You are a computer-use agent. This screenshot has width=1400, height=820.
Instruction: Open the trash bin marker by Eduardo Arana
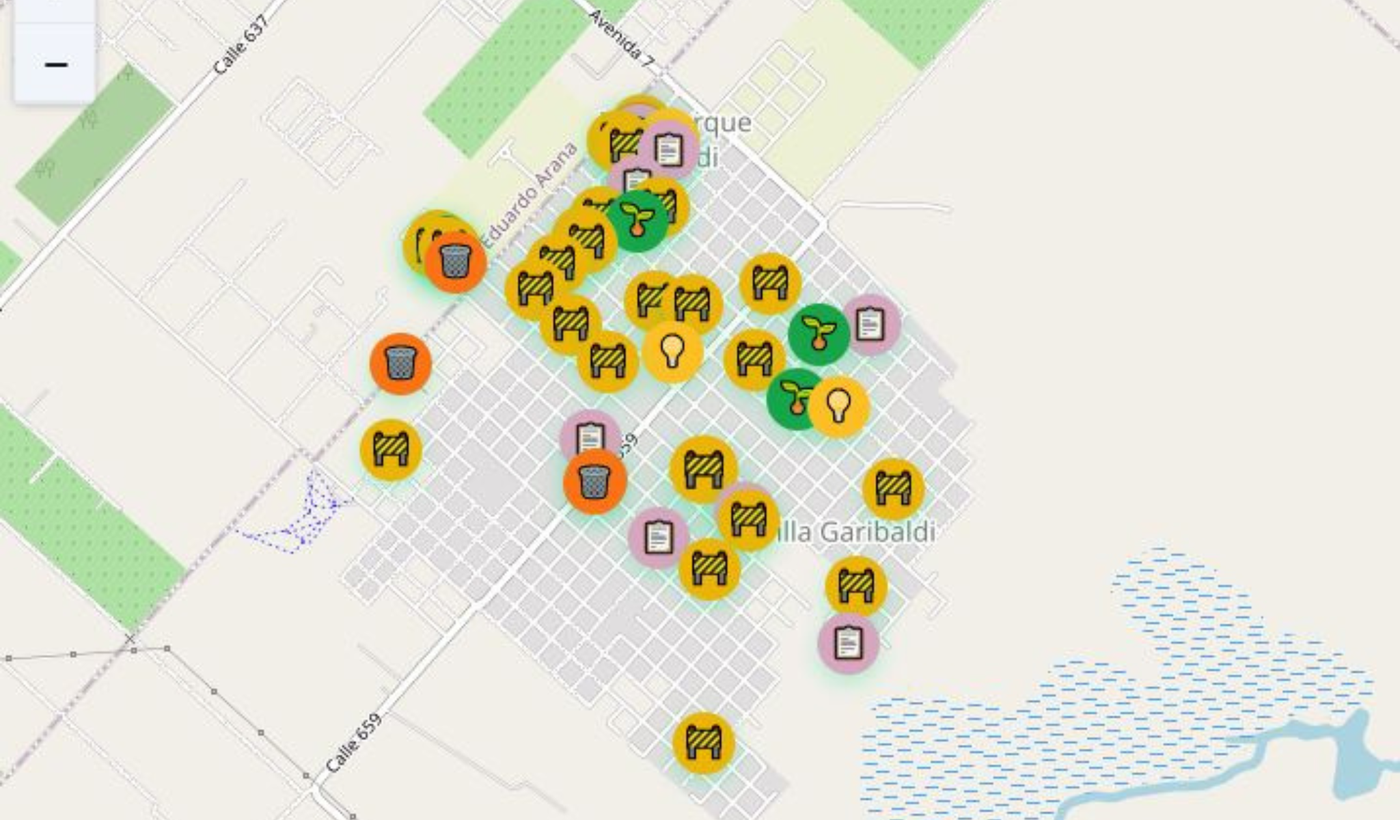tap(456, 262)
